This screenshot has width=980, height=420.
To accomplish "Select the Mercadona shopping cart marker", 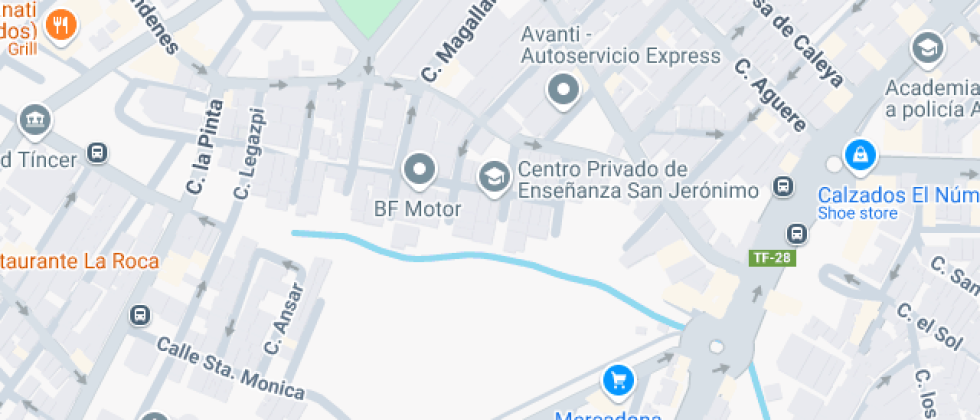I will point(619,381).
